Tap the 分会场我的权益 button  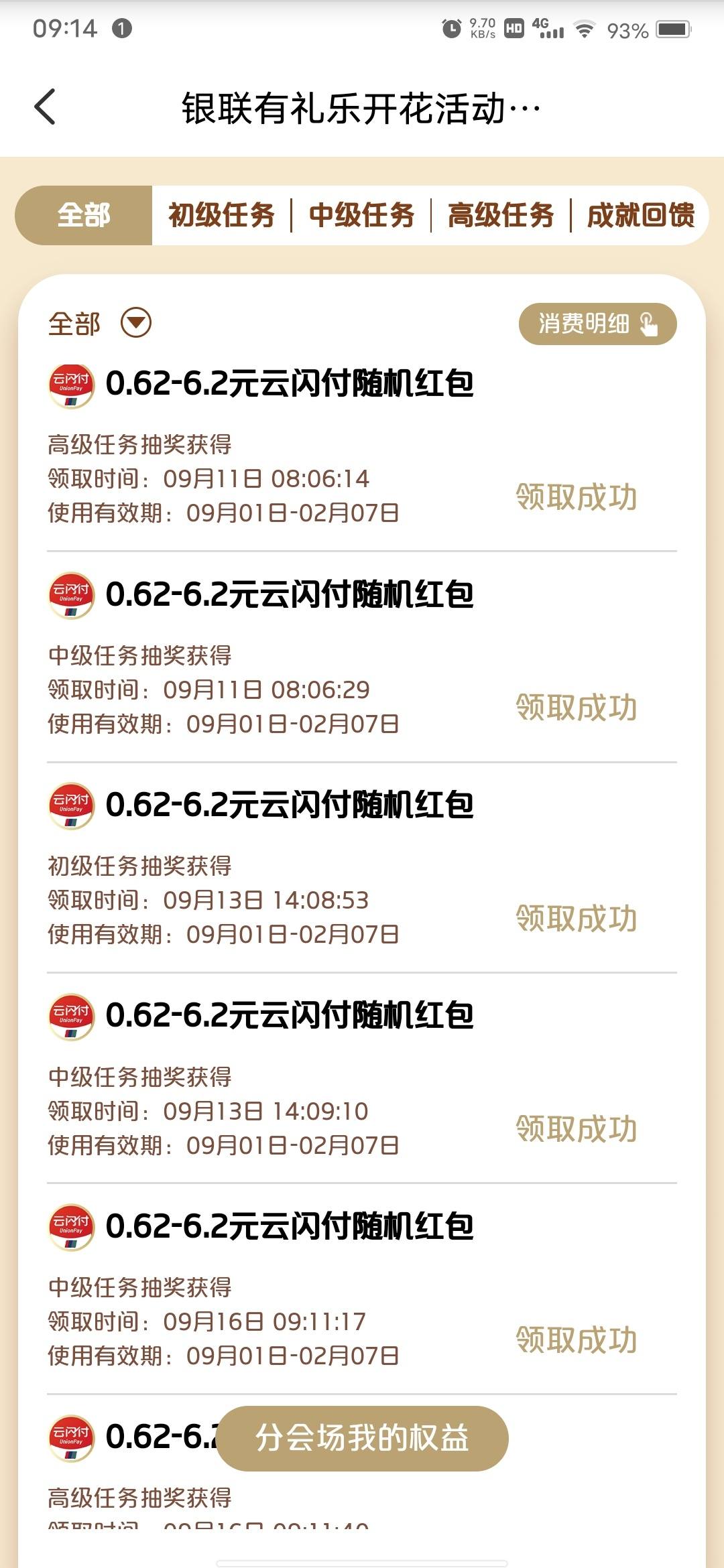tap(362, 1438)
